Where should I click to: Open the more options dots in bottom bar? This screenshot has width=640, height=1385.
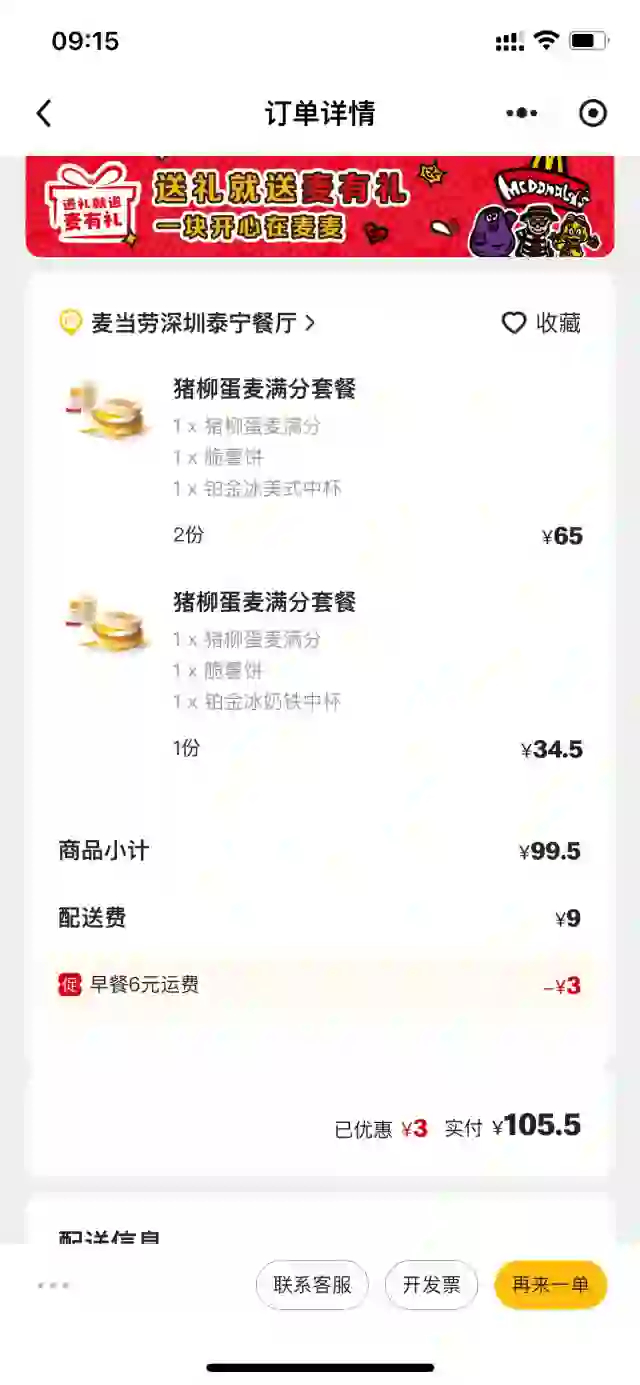tap(54, 1285)
